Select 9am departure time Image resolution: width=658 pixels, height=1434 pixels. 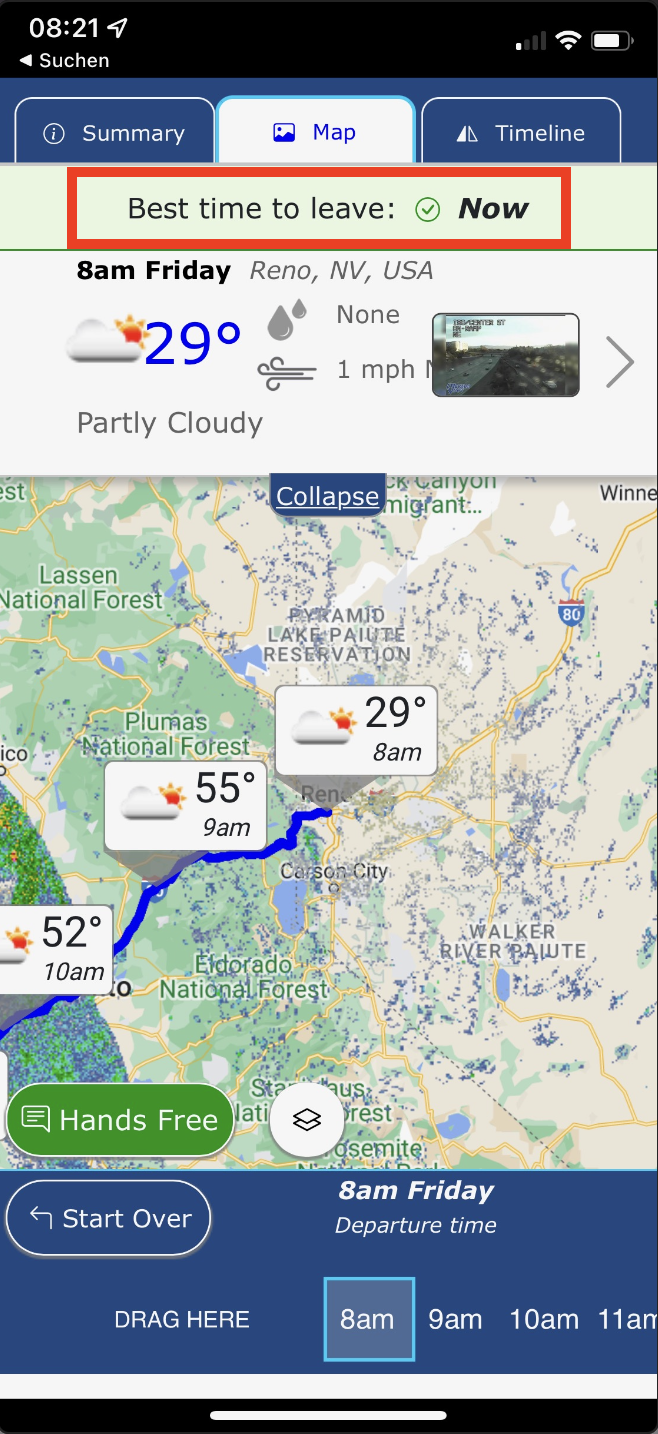(455, 1319)
